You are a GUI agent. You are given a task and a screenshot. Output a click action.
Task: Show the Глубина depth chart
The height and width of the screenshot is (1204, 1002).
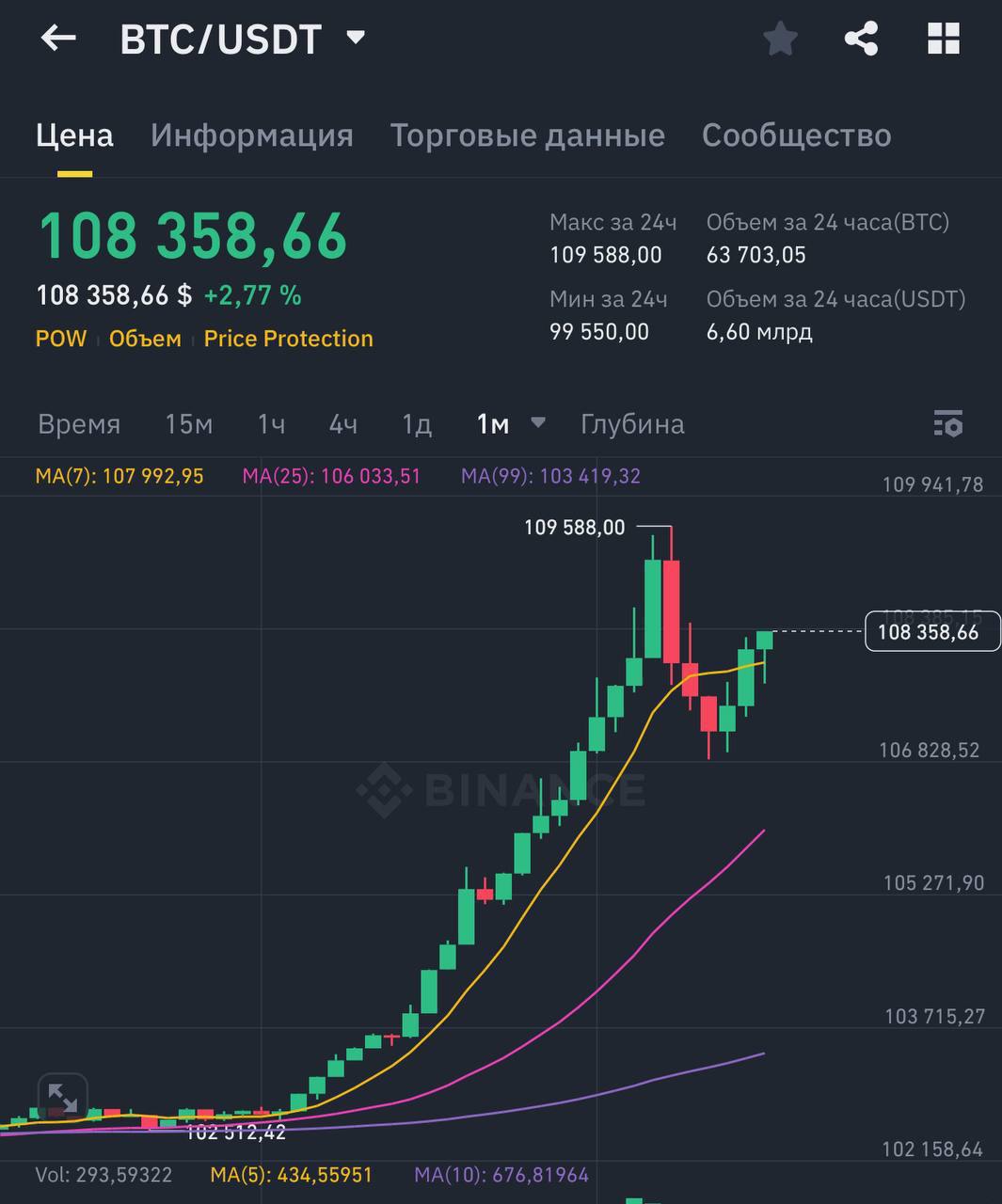pyautogui.click(x=632, y=424)
